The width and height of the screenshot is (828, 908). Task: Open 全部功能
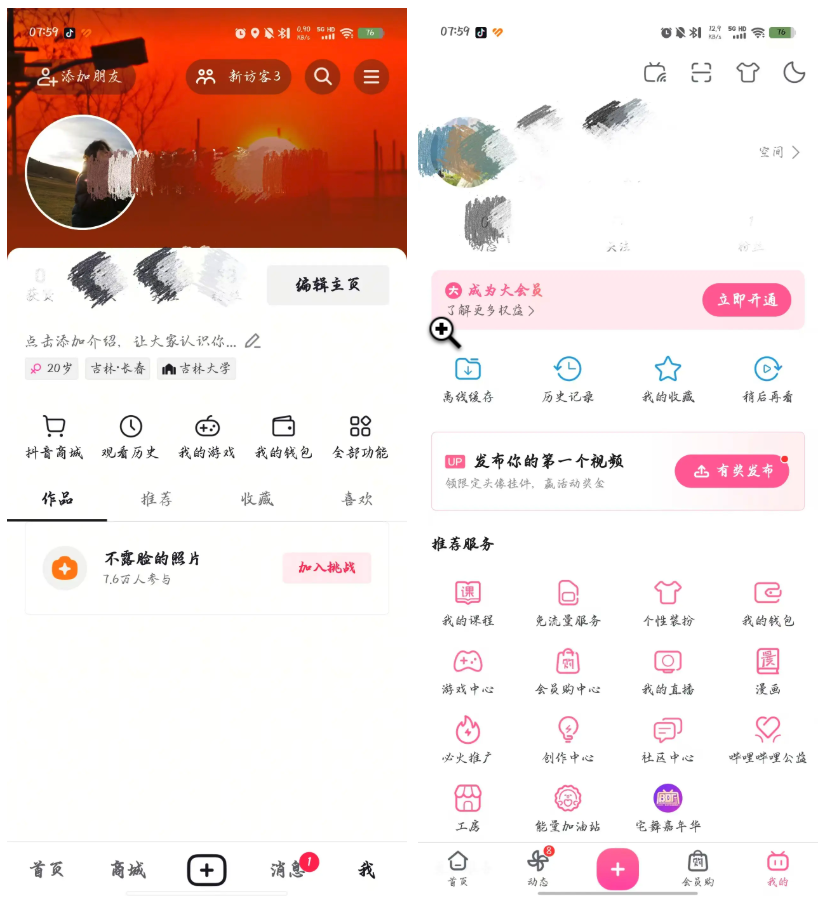[x=360, y=438]
